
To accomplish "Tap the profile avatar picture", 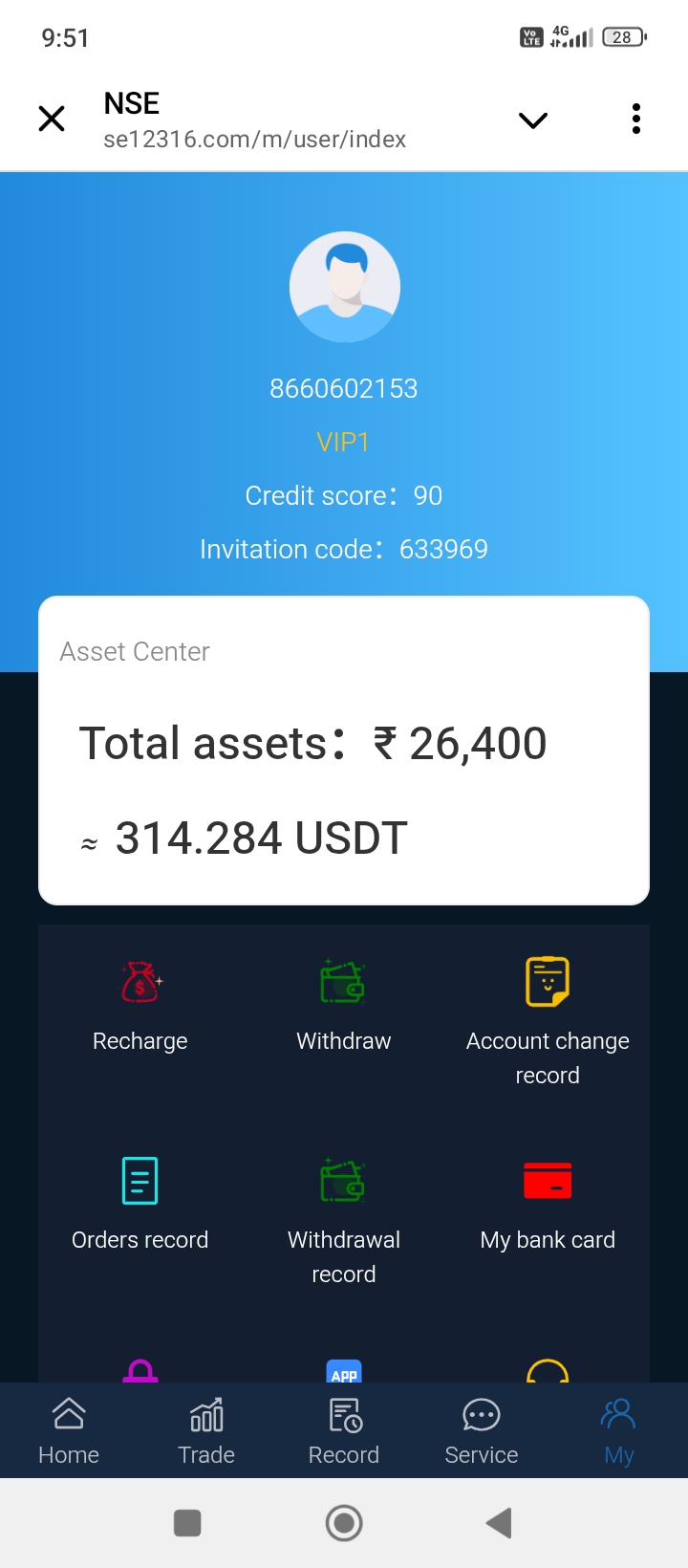I will 344,287.
